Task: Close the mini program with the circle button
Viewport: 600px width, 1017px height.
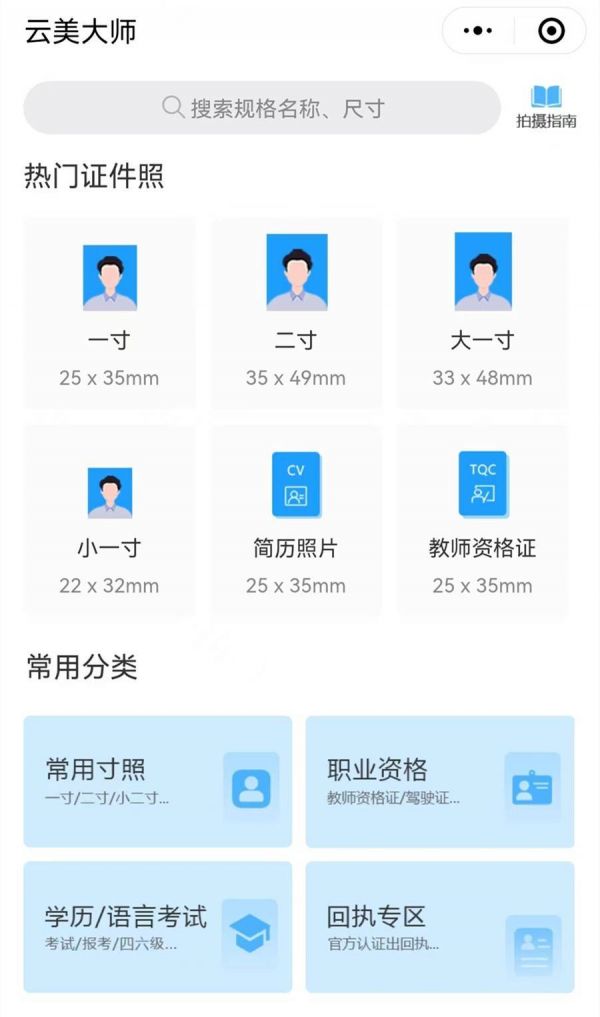Action: pos(551,30)
